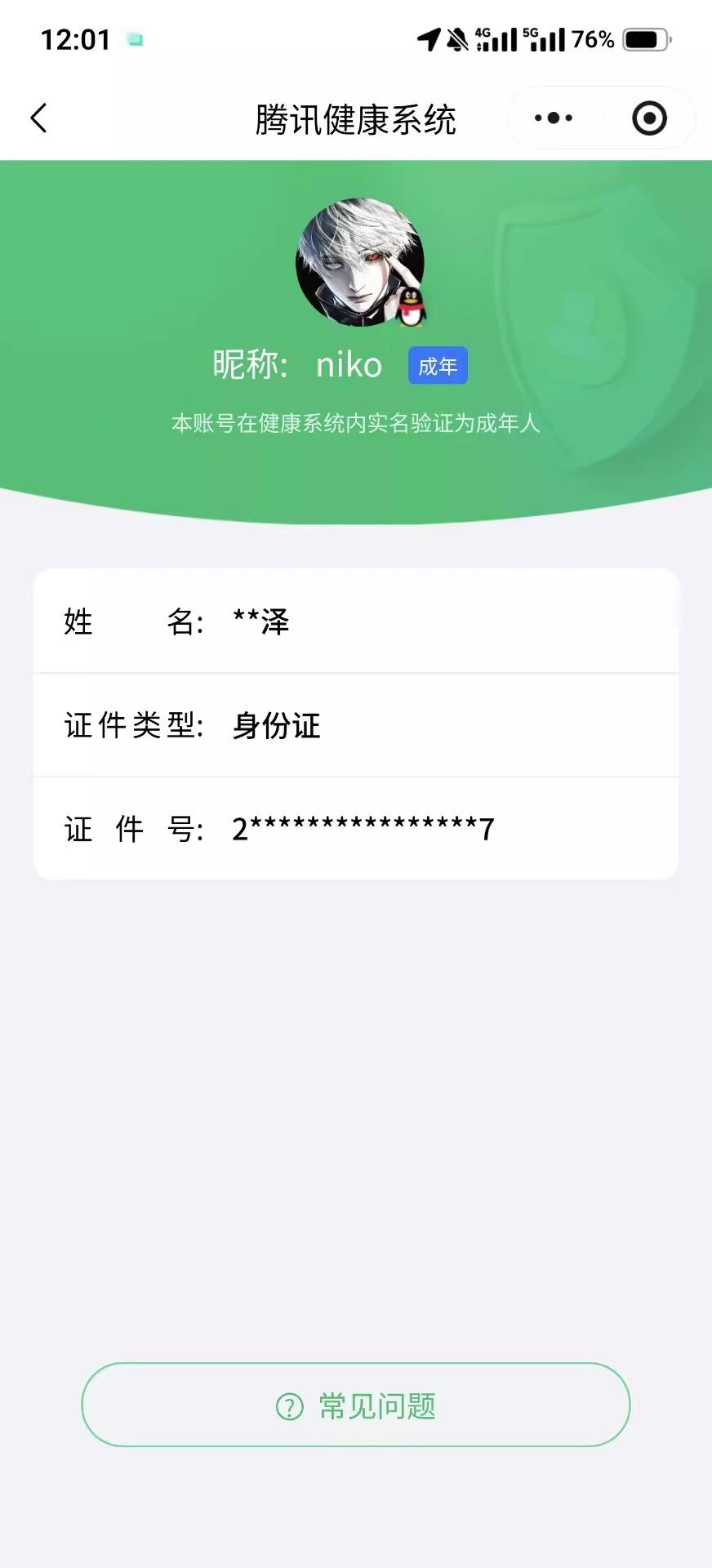Expand the masked 证件号 row

pos(356,828)
